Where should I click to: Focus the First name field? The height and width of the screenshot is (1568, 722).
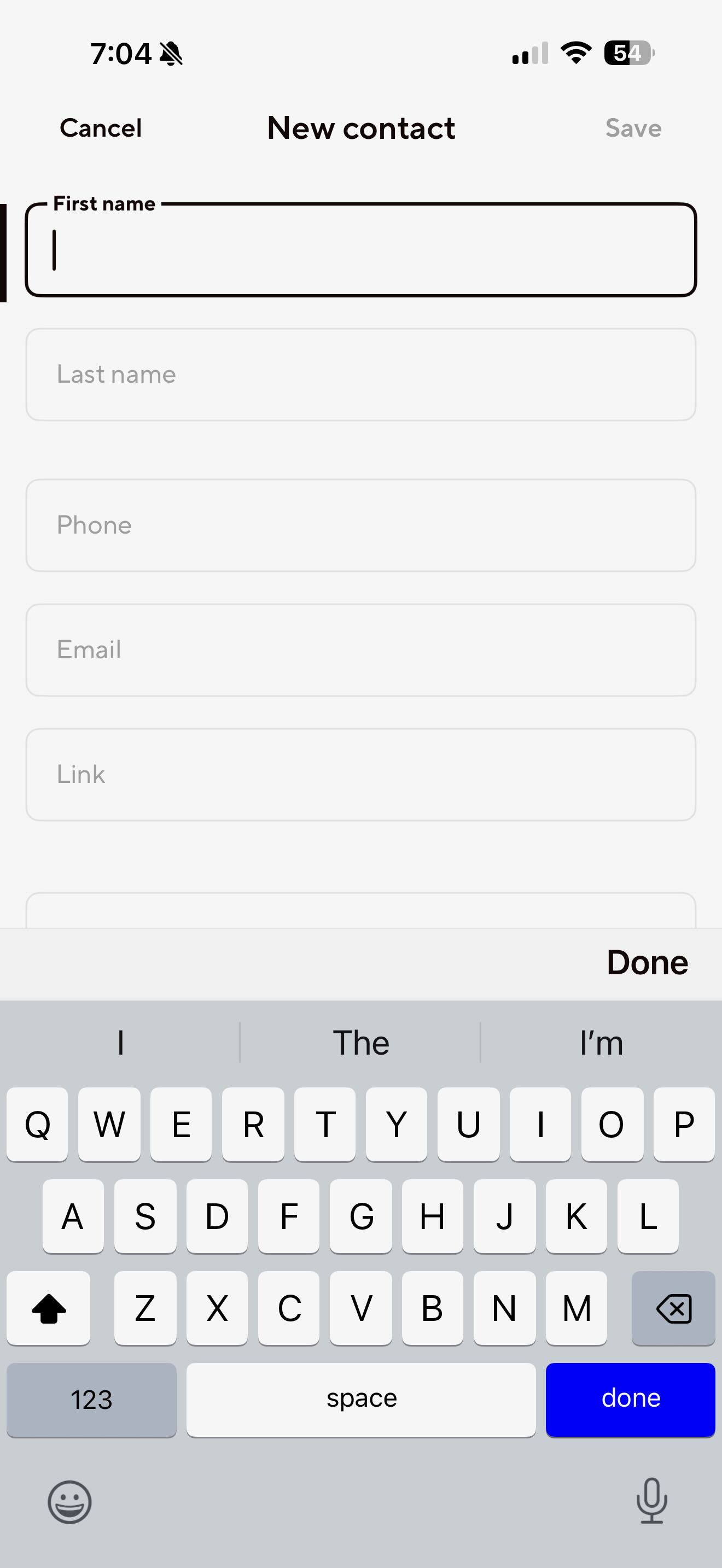(360, 250)
